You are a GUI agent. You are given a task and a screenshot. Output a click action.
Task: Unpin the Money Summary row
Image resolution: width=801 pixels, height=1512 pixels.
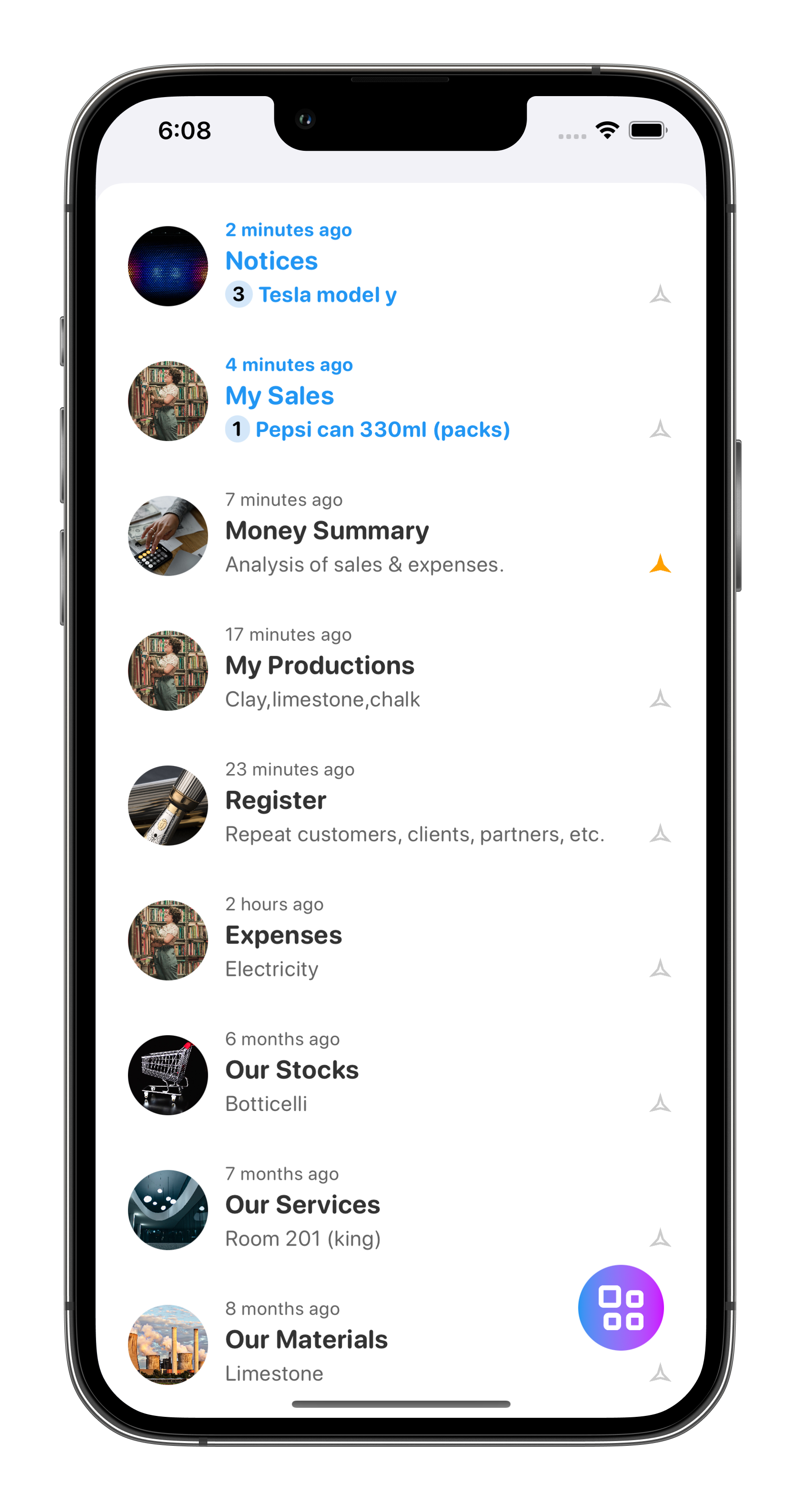click(x=660, y=563)
